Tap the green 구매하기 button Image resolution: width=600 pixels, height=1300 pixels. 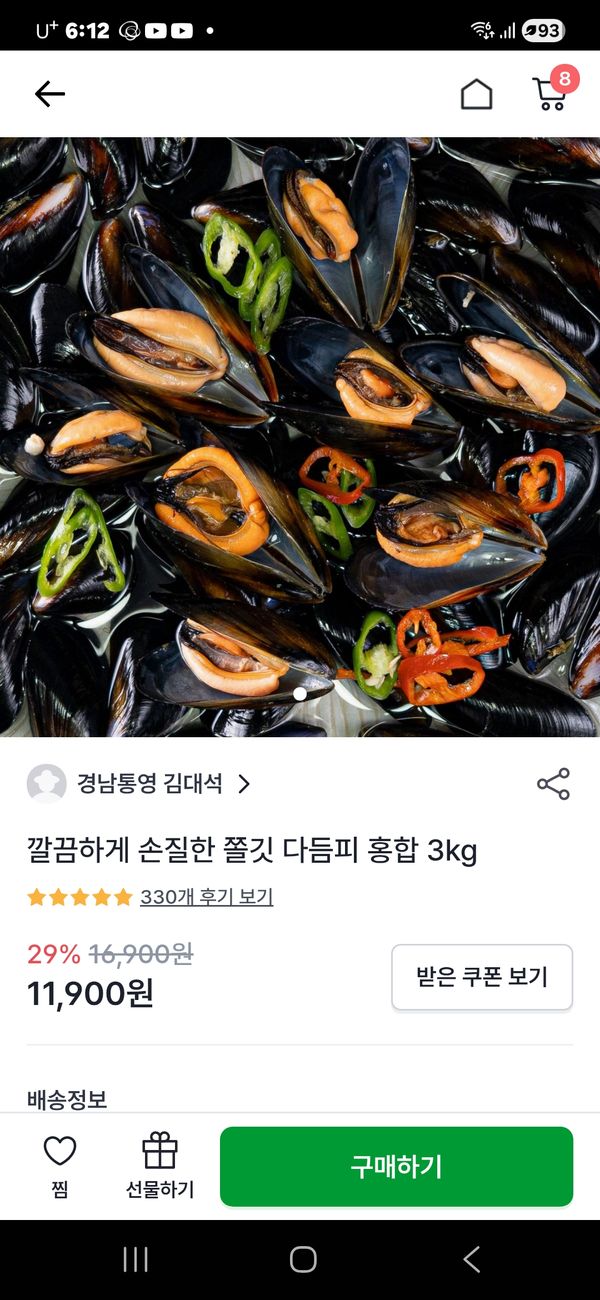[396, 1166]
